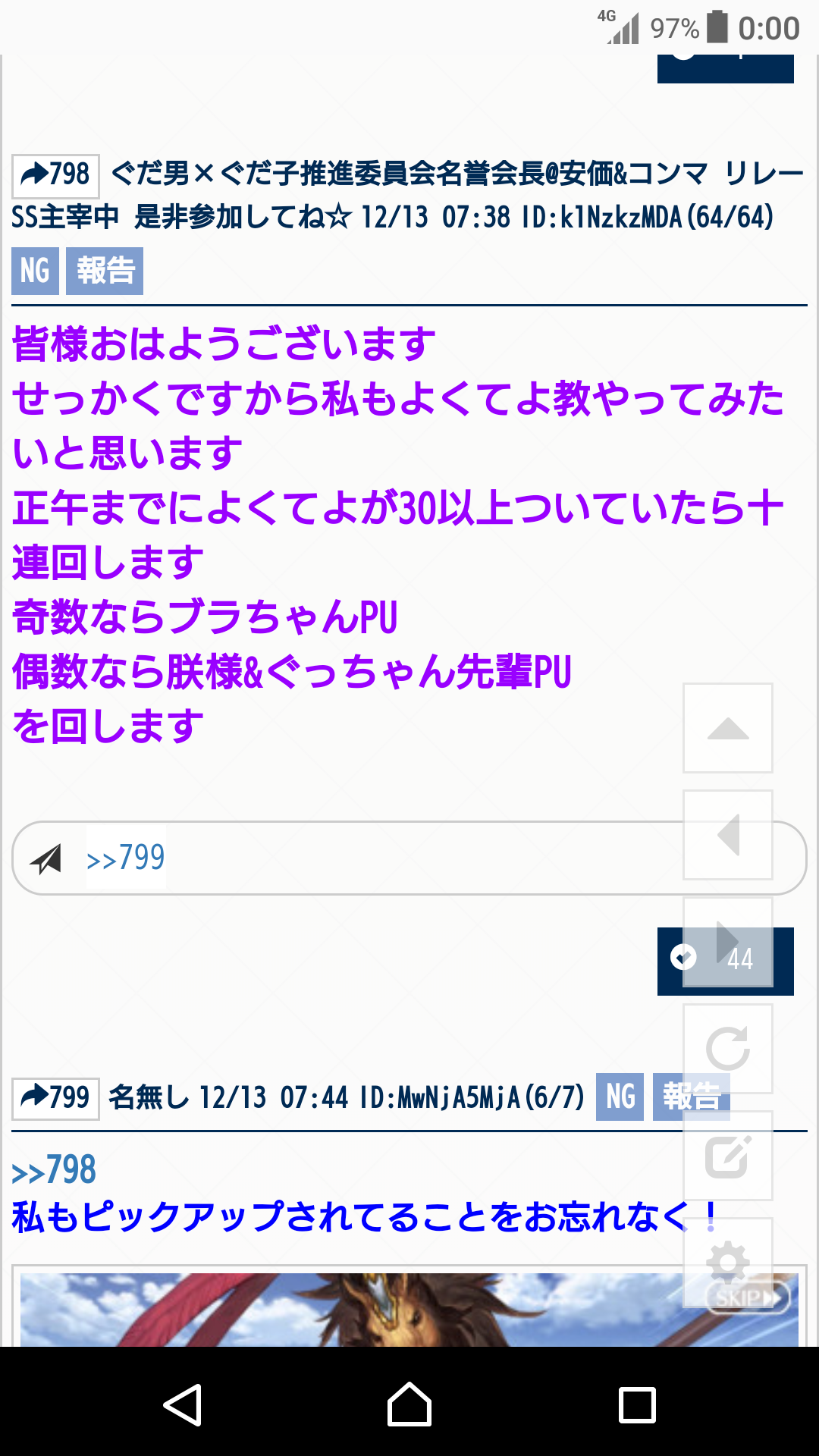Report post 798 via 報告

point(105,271)
